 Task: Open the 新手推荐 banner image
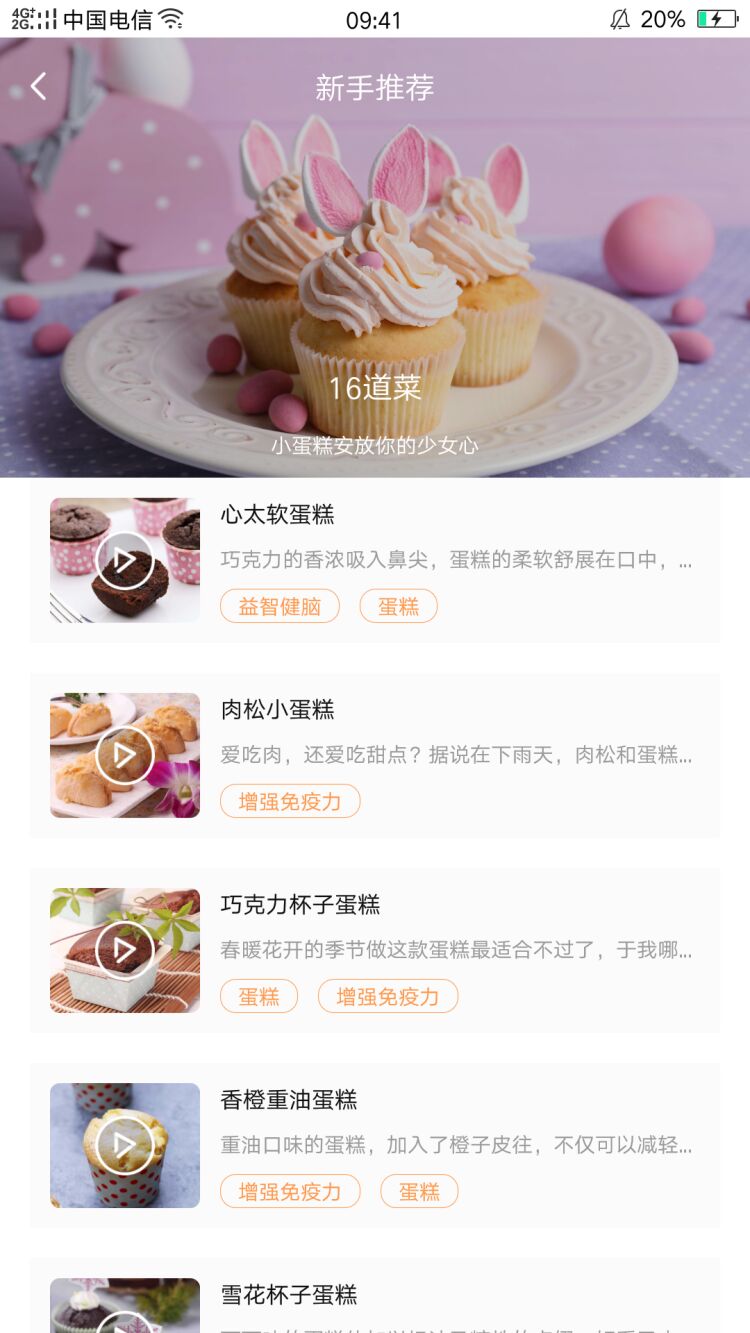click(375, 250)
